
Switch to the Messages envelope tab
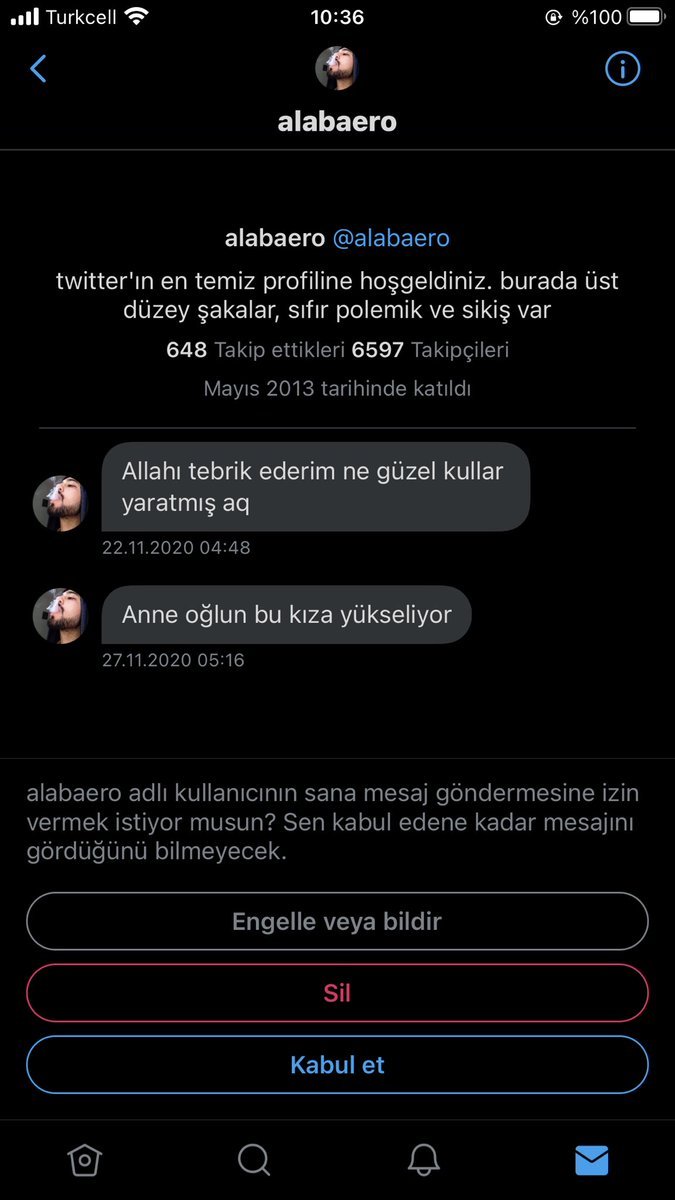tap(591, 1160)
